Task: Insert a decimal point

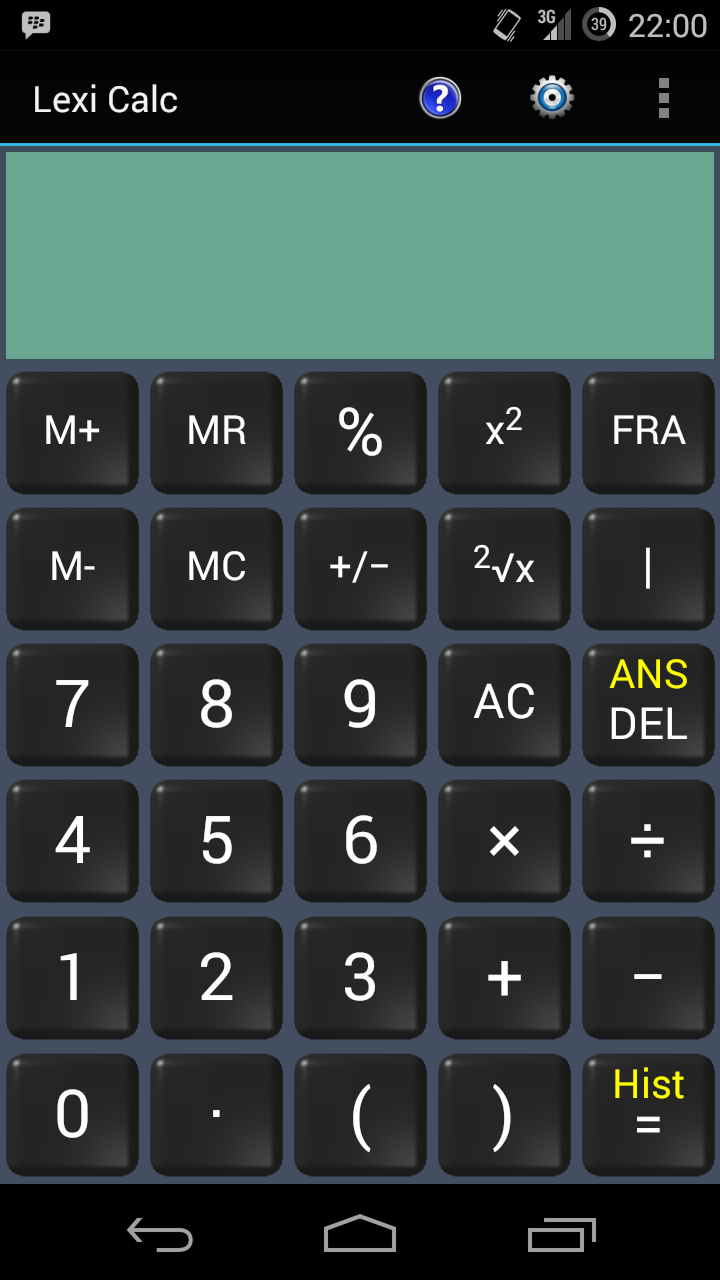Action: click(217, 1114)
